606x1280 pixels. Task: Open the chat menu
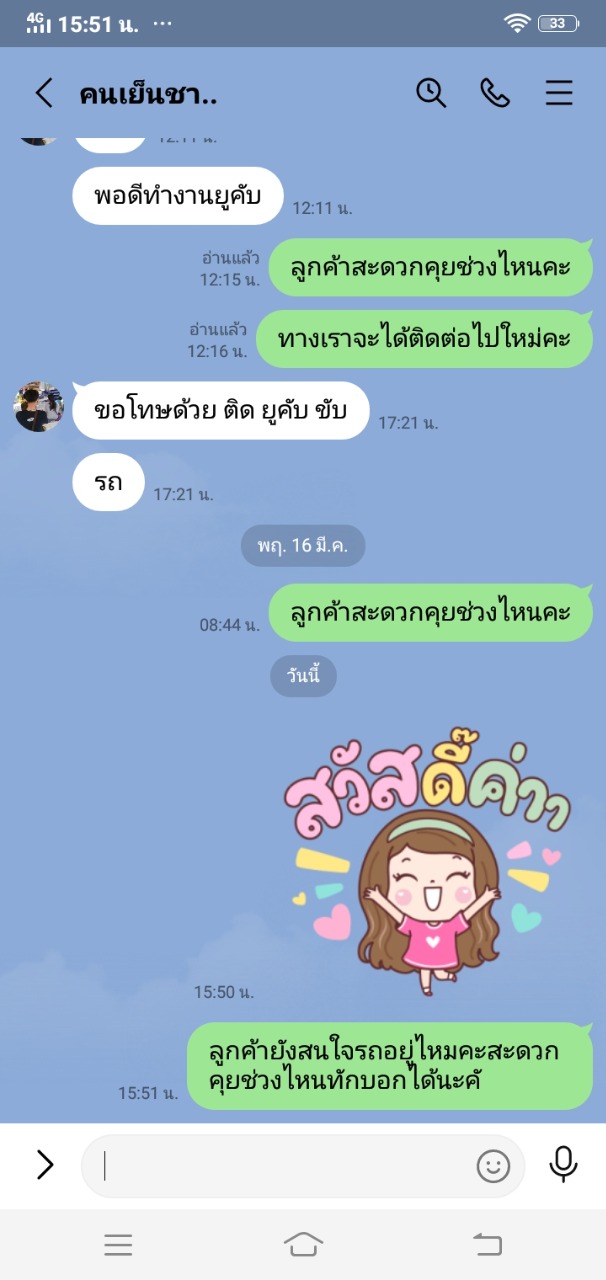559,94
